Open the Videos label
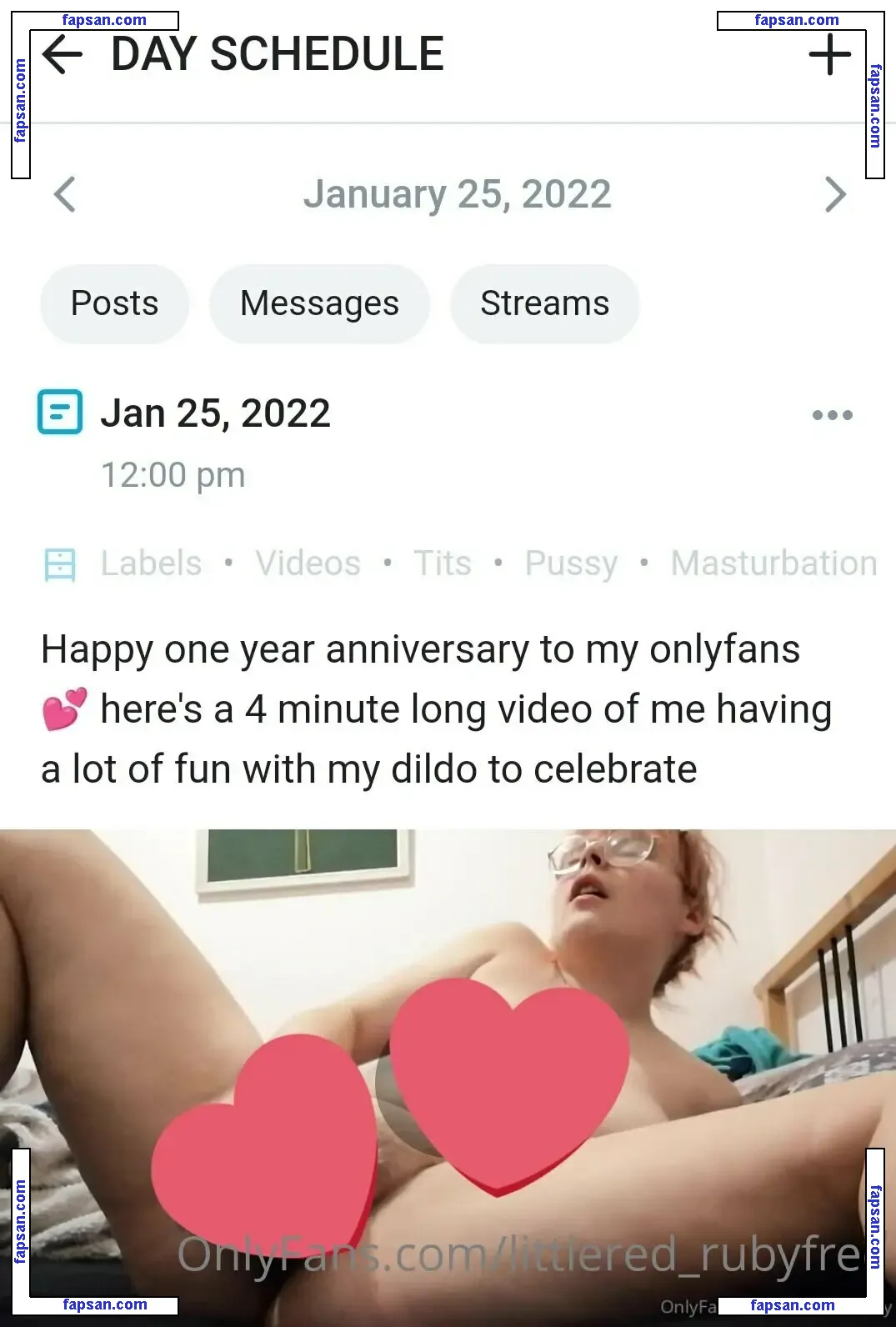Screen dimensions: 896x1327 (x=308, y=563)
